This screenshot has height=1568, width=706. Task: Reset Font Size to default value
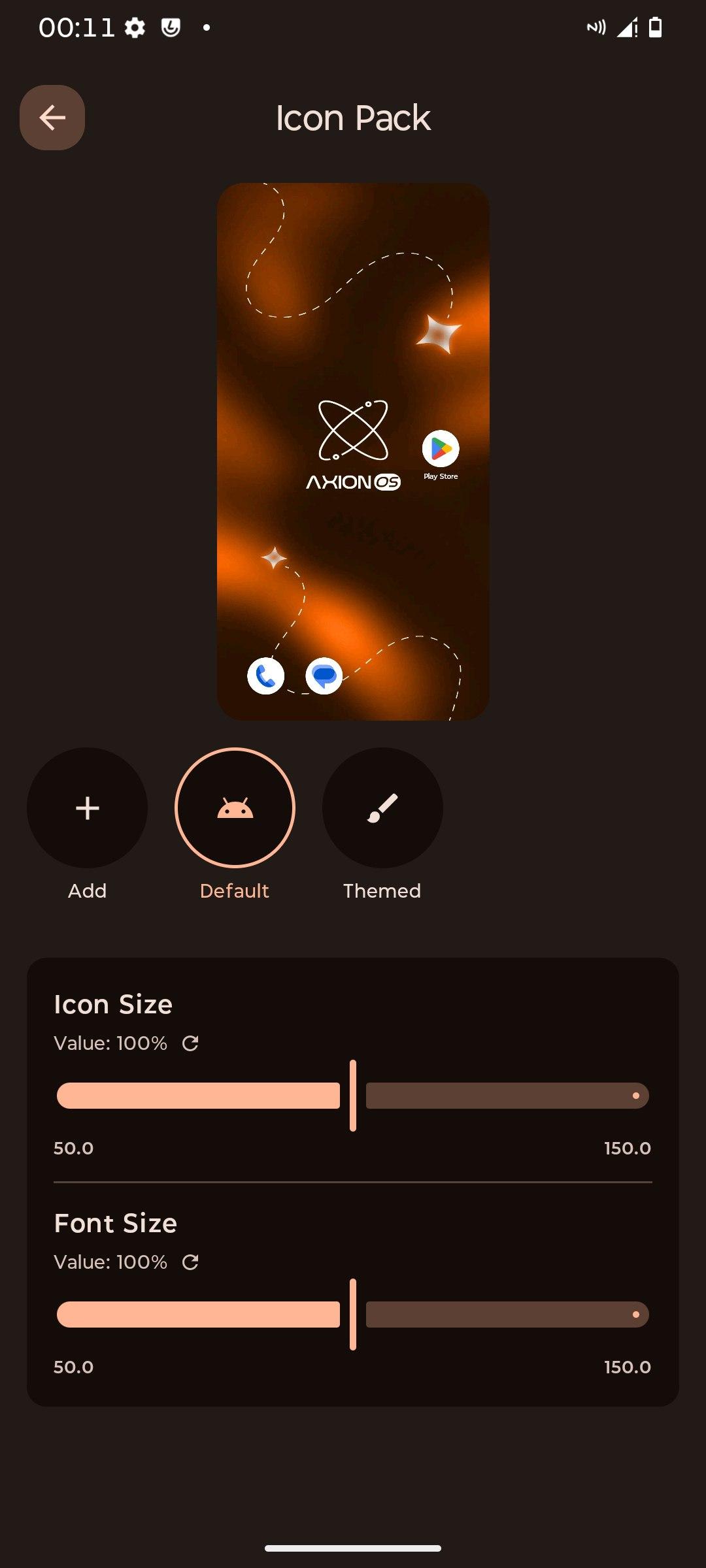(190, 1262)
